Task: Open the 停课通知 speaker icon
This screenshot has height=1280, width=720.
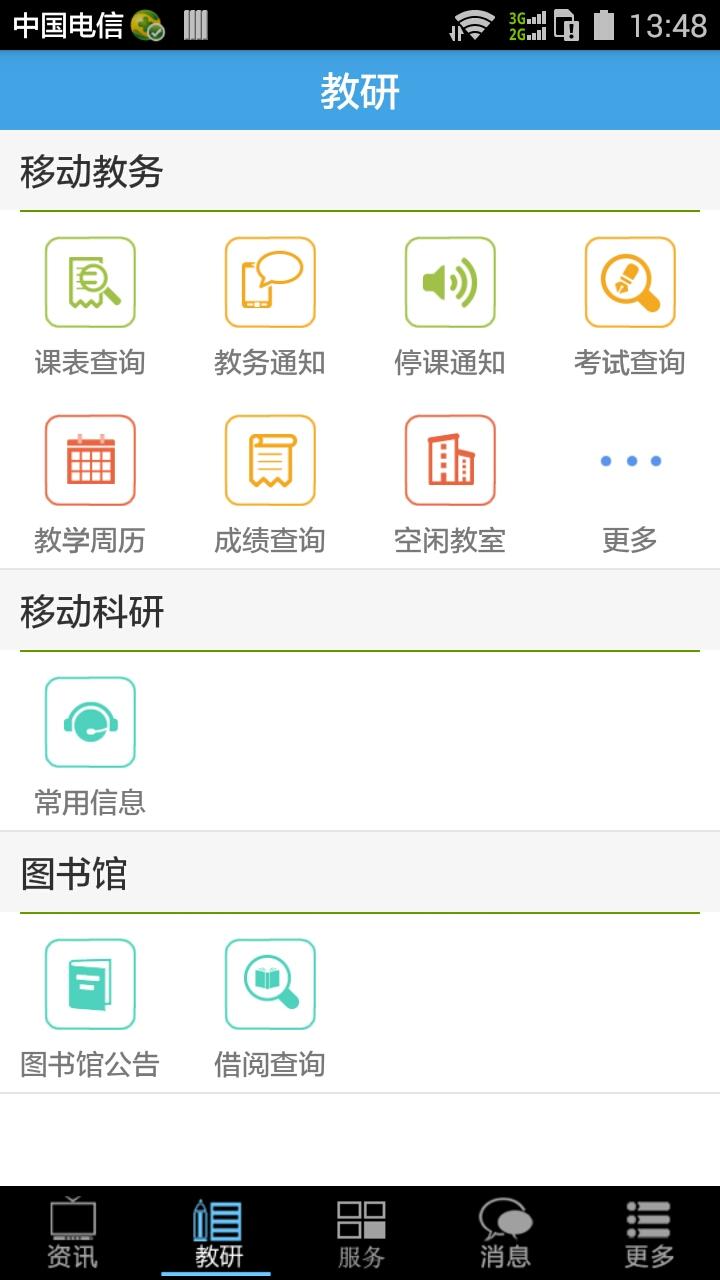Action: (450, 282)
